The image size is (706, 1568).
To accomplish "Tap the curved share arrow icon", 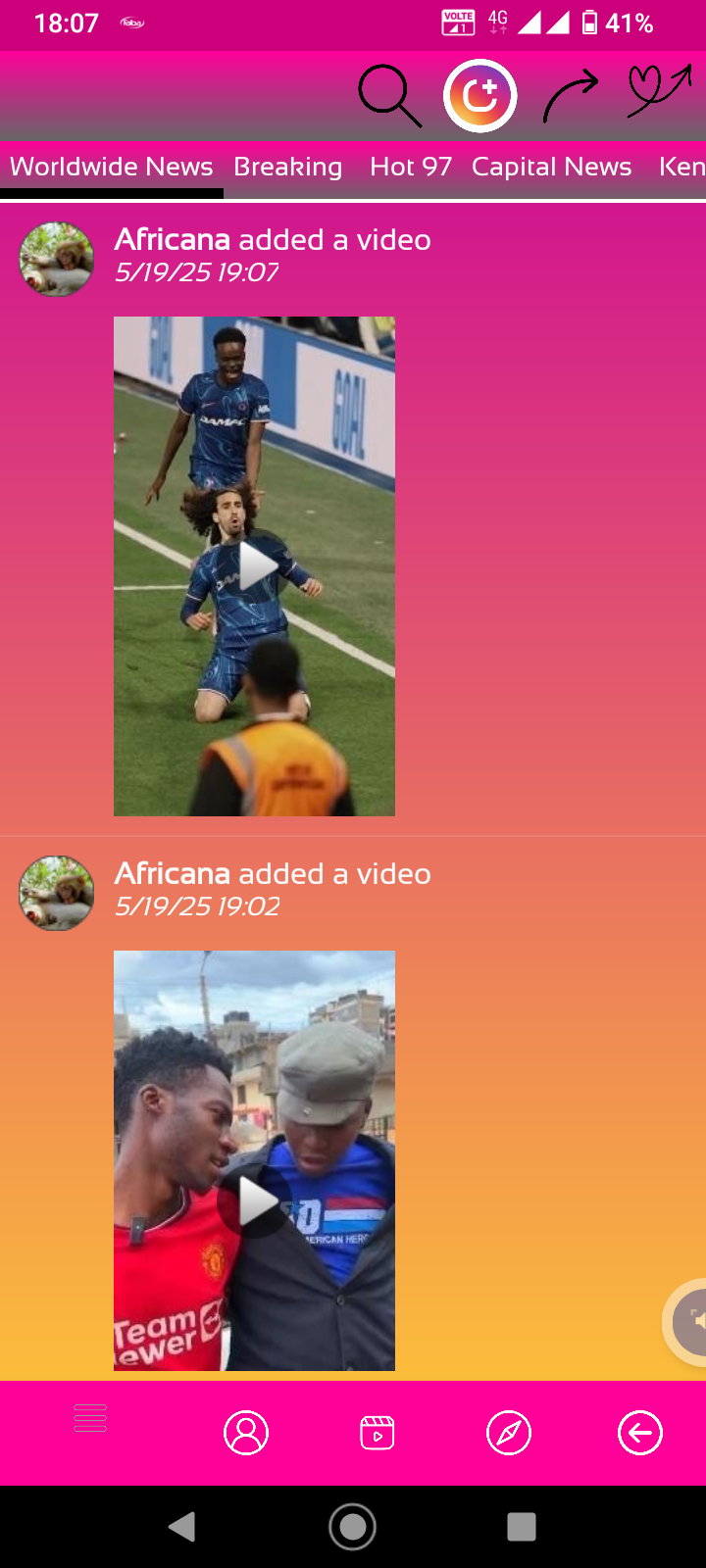I will click(x=571, y=96).
